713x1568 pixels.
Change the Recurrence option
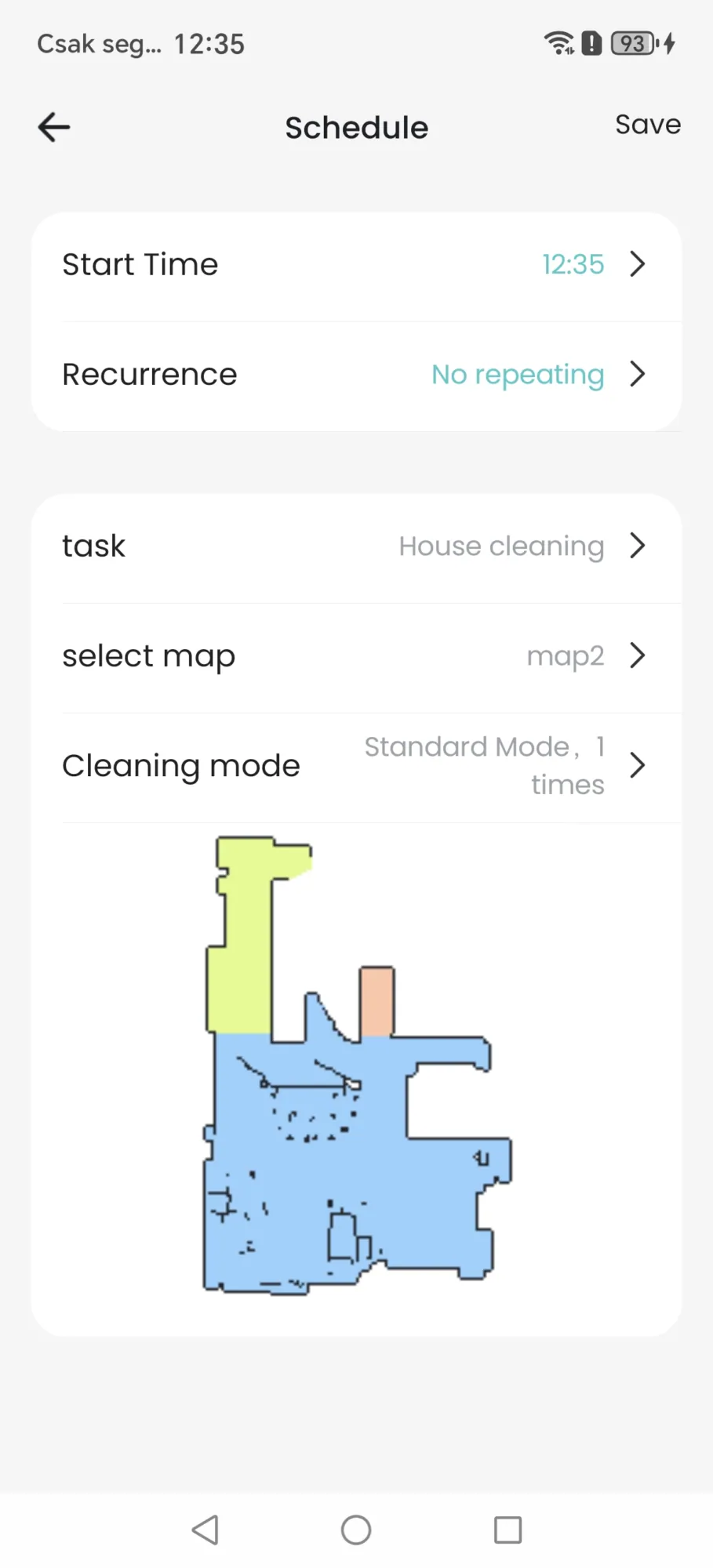click(356, 375)
